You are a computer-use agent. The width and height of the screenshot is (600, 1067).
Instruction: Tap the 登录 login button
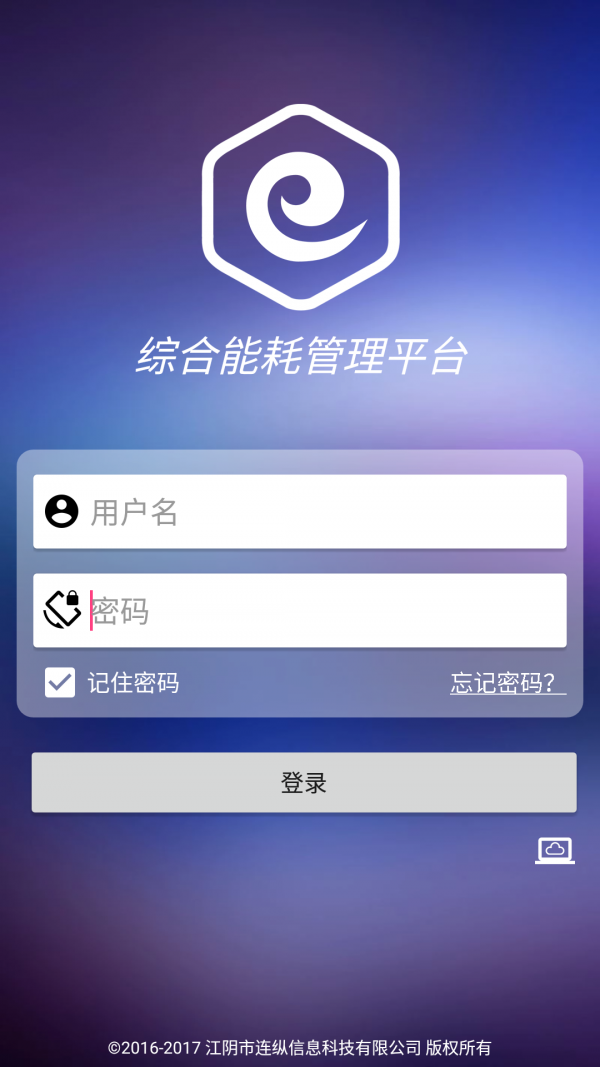pos(304,782)
